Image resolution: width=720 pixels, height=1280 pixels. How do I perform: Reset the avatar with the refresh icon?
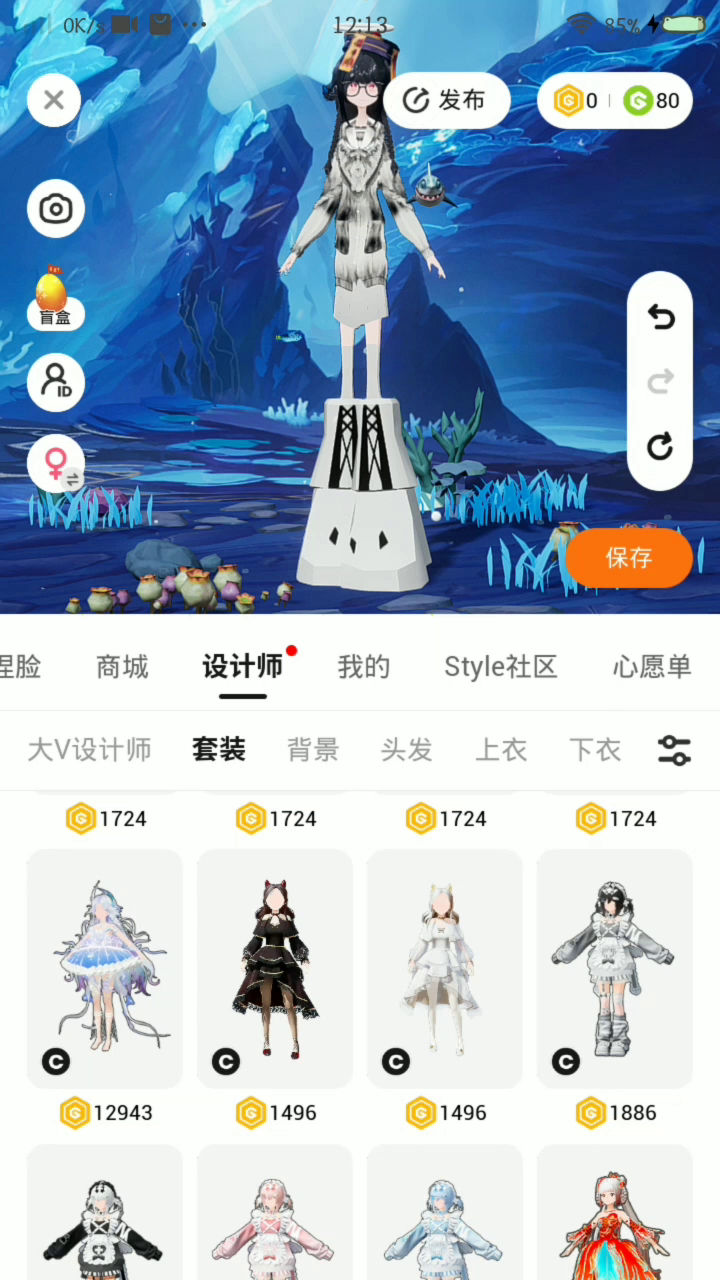(x=660, y=446)
